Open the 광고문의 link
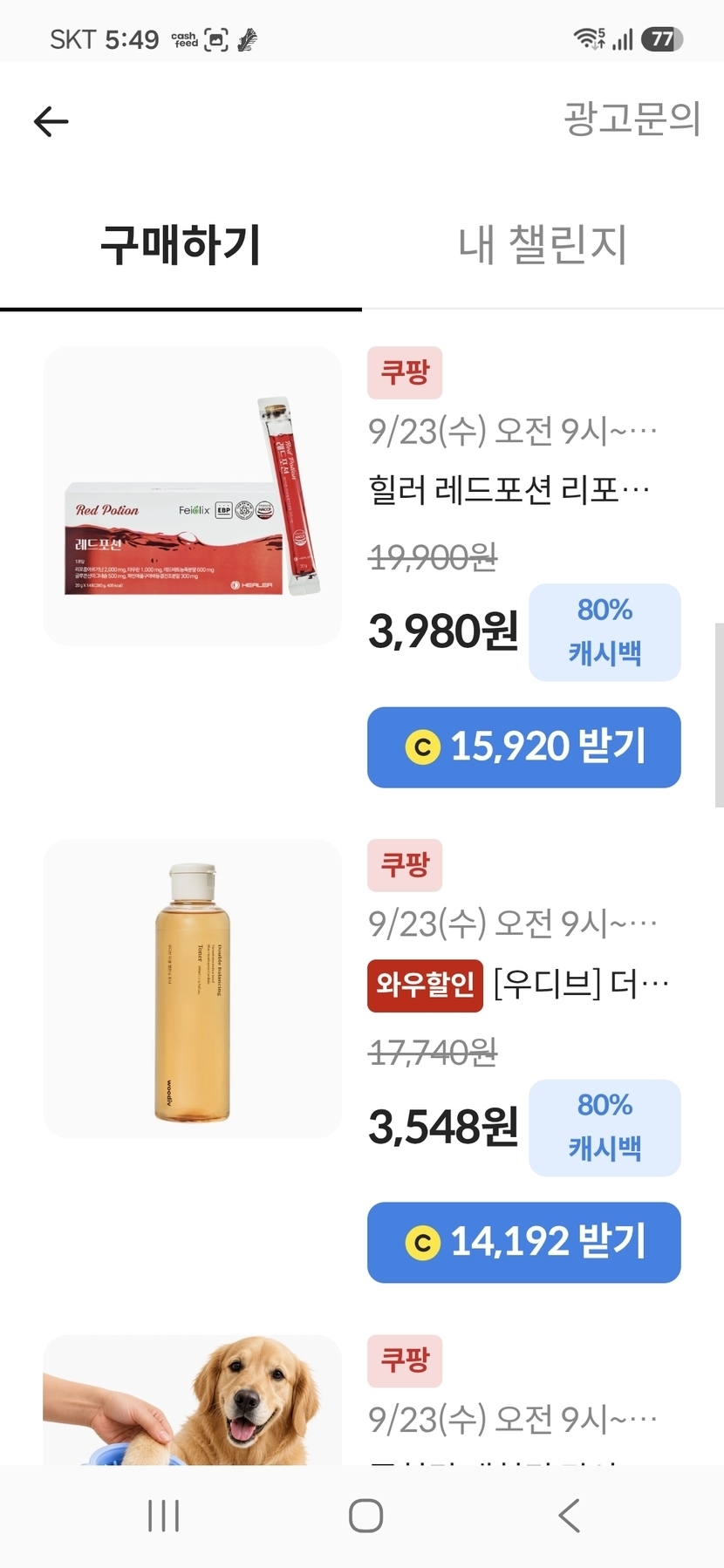Image resolution: width=724 pixels, height=1568 pixels. pyautogui.click(x=632, y=119)
